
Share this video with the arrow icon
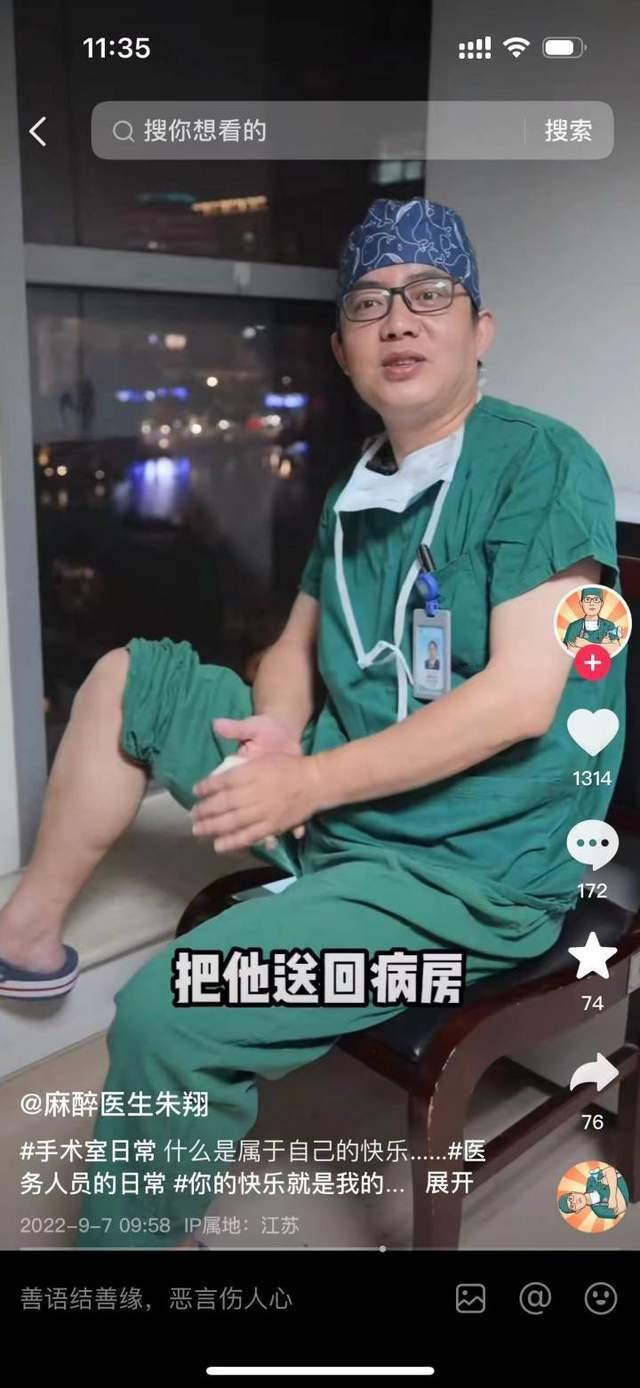(592, 1073)
